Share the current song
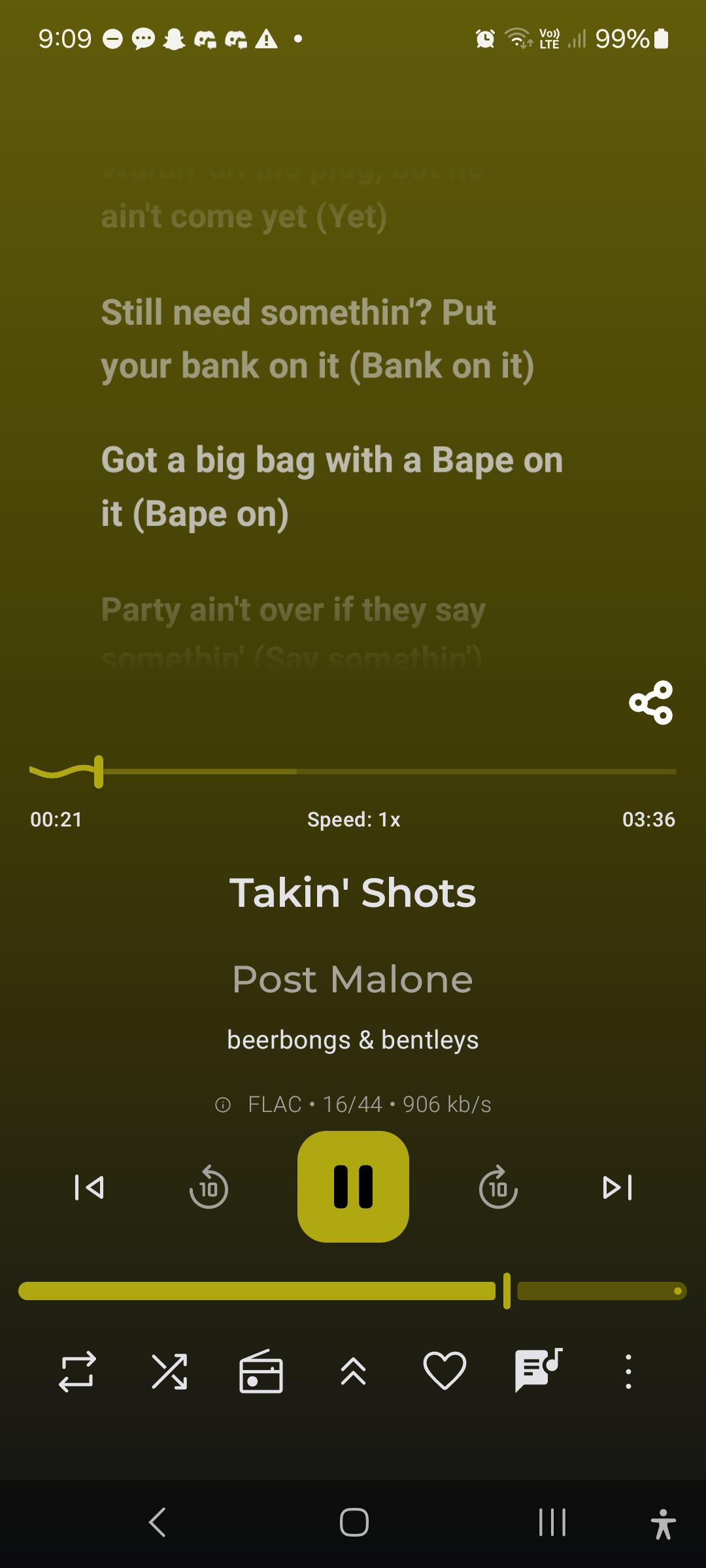This screenshot has width=706, height=1568. [x=650, y=703]
